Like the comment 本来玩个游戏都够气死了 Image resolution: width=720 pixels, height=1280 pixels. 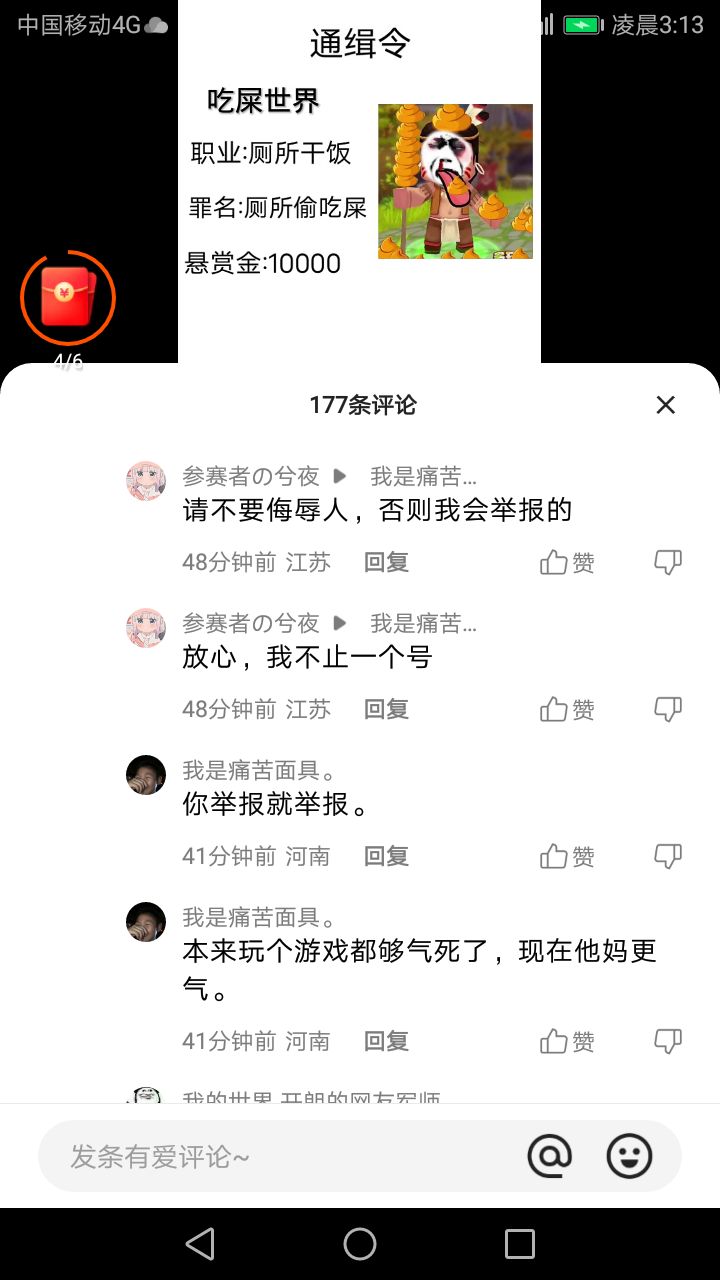pos(567,1041)
